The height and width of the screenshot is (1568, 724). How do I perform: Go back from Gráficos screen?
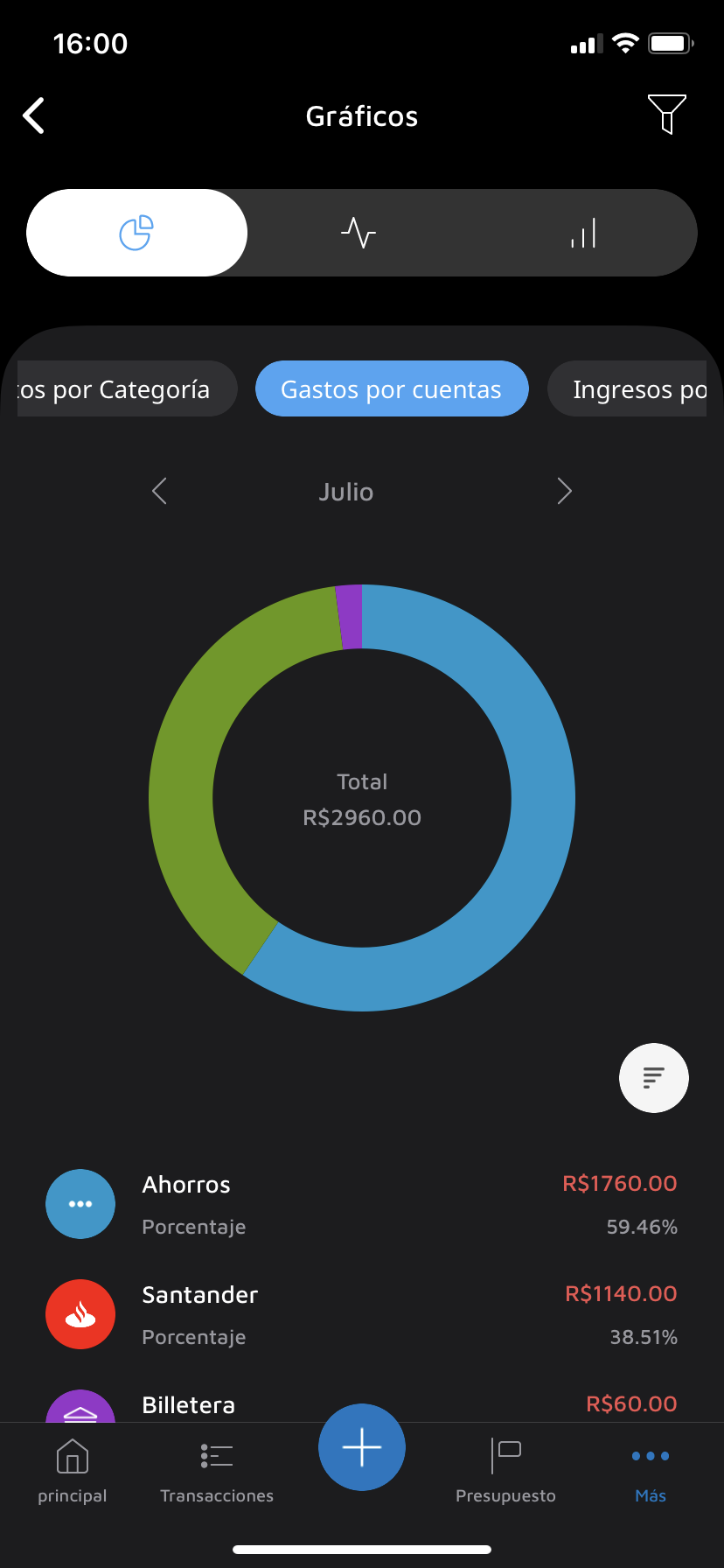point(34,115)
